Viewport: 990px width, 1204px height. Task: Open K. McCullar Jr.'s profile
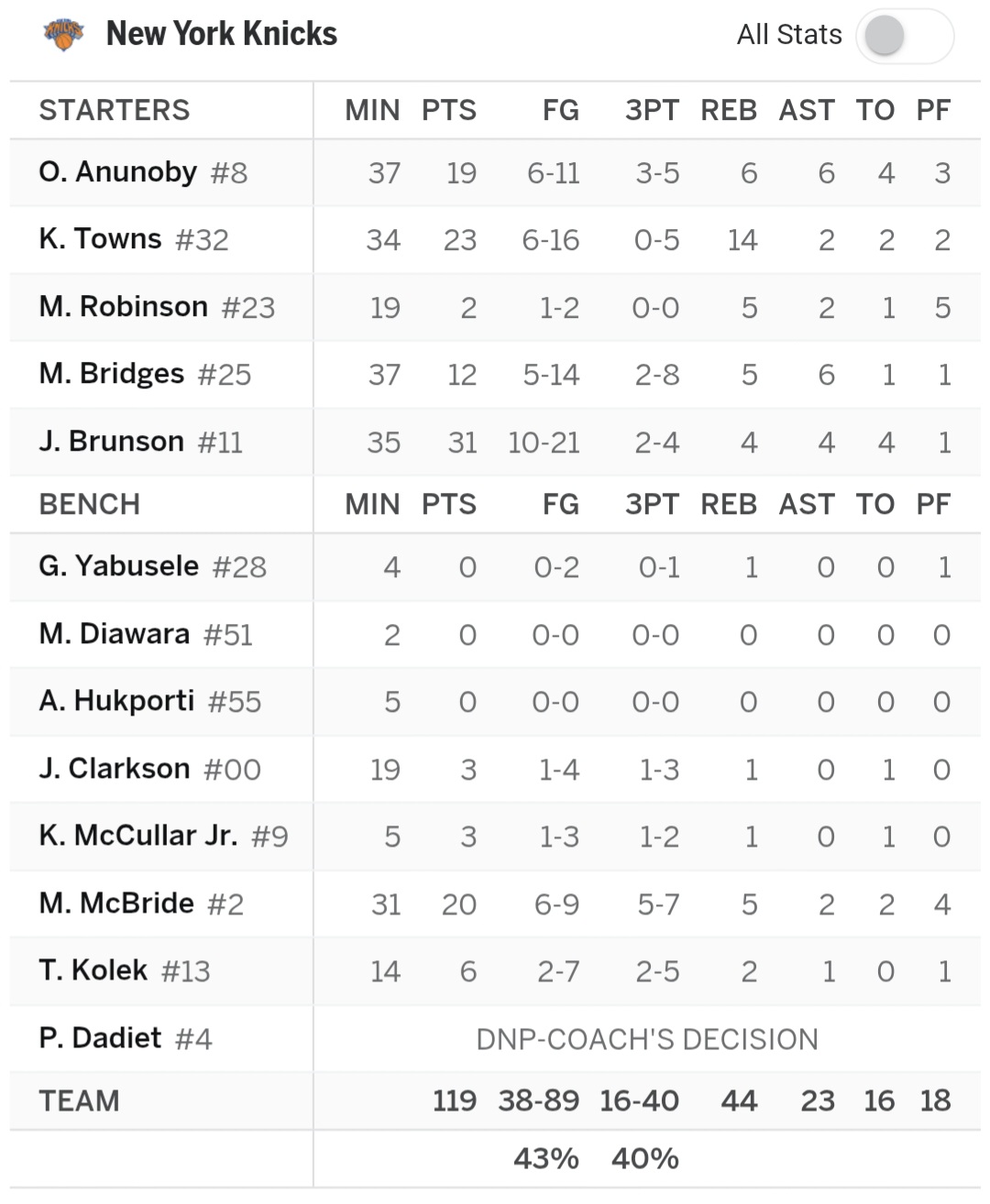137,836
